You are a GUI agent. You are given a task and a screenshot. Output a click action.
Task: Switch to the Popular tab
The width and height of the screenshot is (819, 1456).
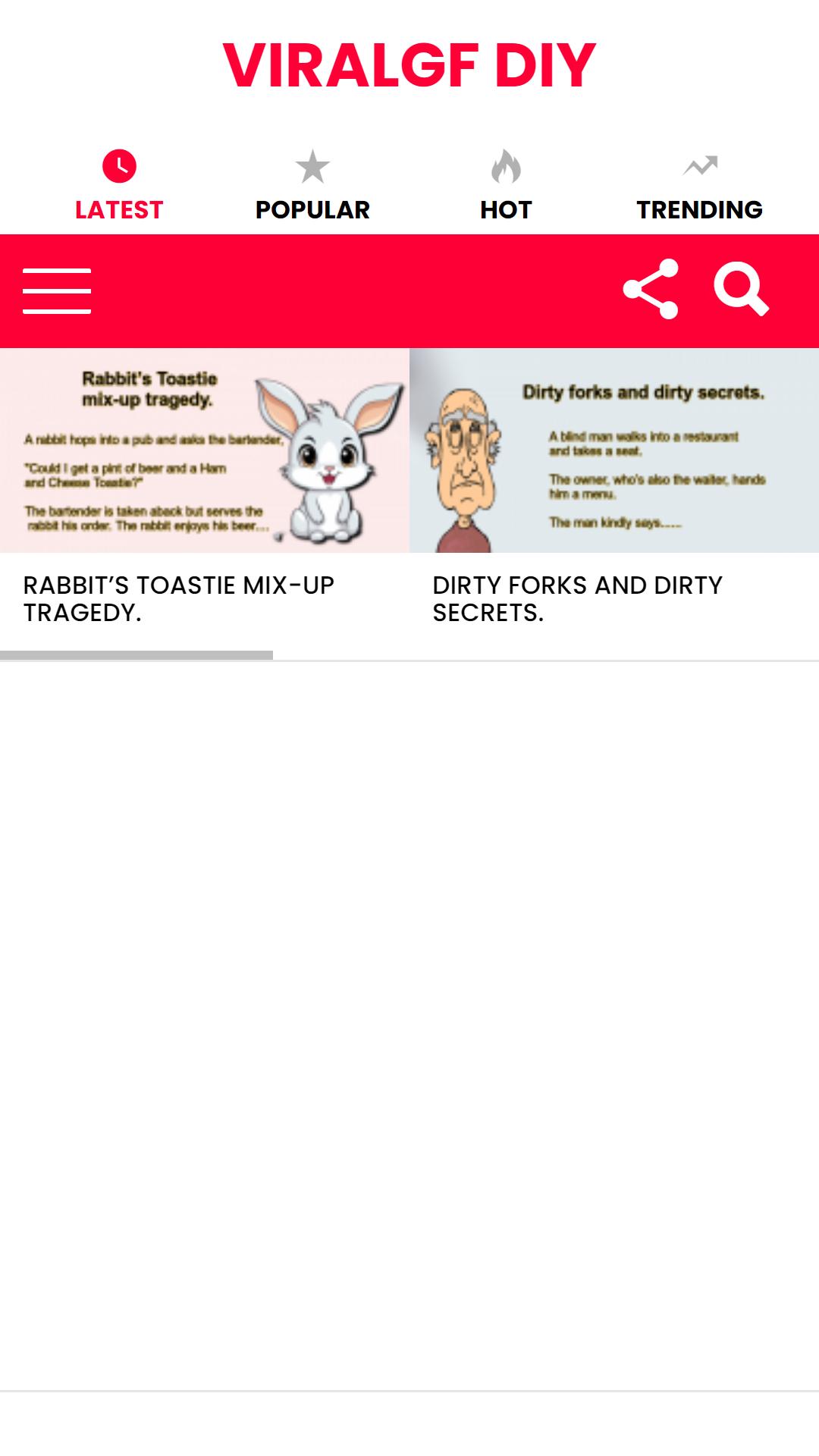point(312,186)
